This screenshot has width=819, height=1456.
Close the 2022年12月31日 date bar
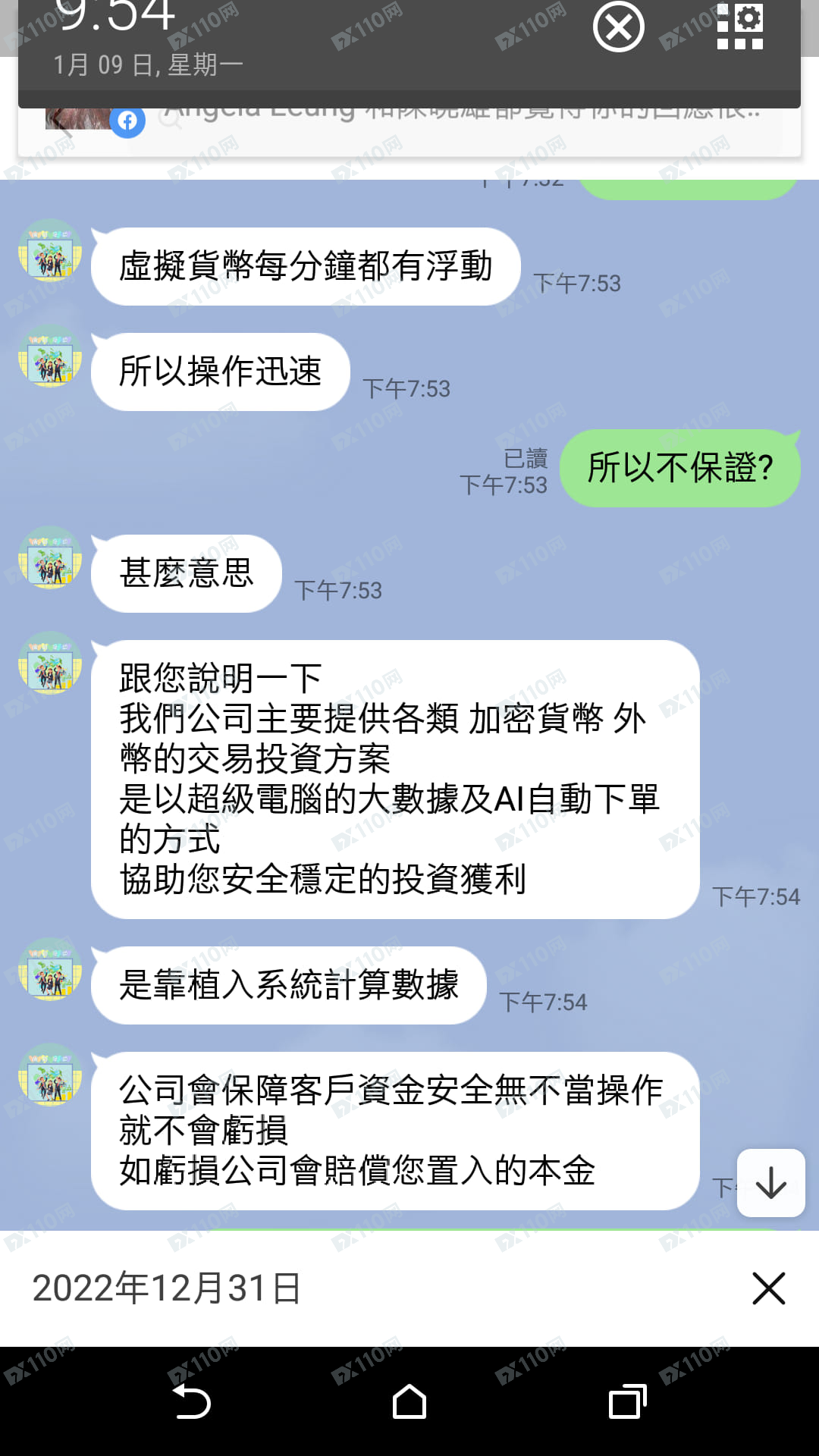(x=768, y=1288)
